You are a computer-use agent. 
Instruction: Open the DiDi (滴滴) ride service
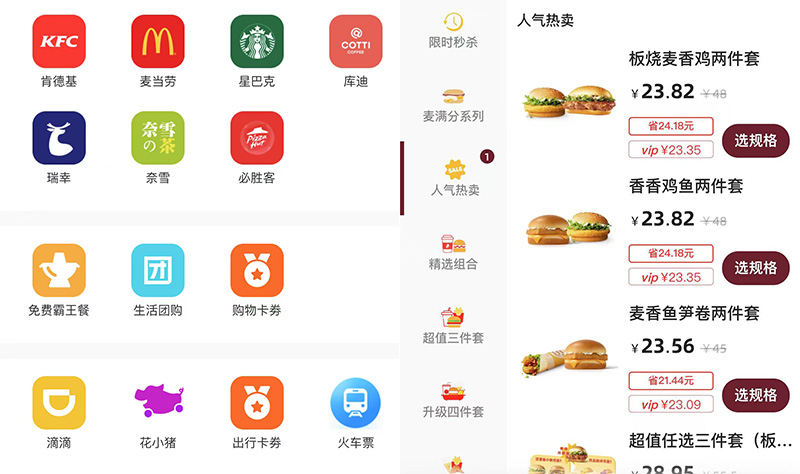coord(59,403)
